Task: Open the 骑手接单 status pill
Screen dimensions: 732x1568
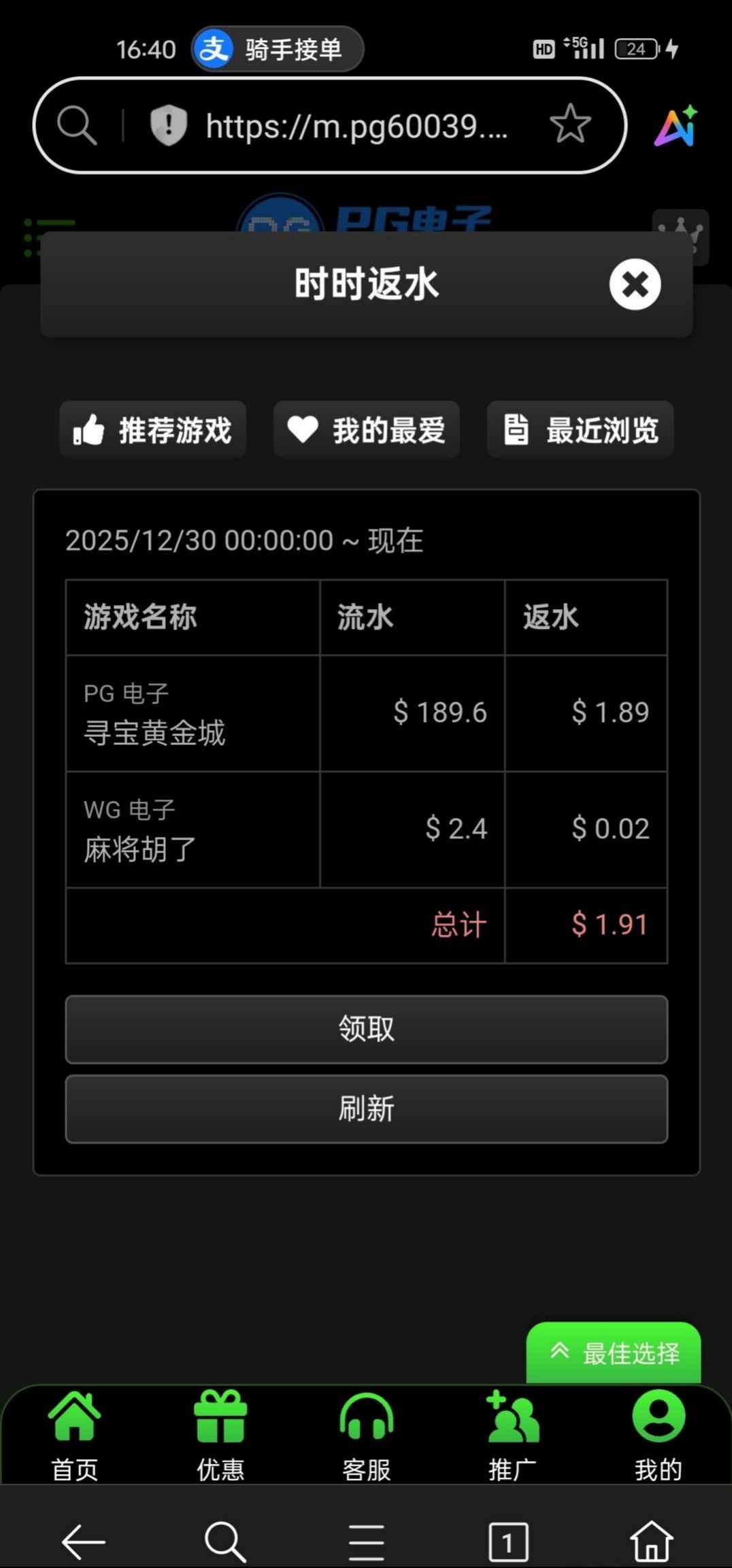Action: (278, 49)
